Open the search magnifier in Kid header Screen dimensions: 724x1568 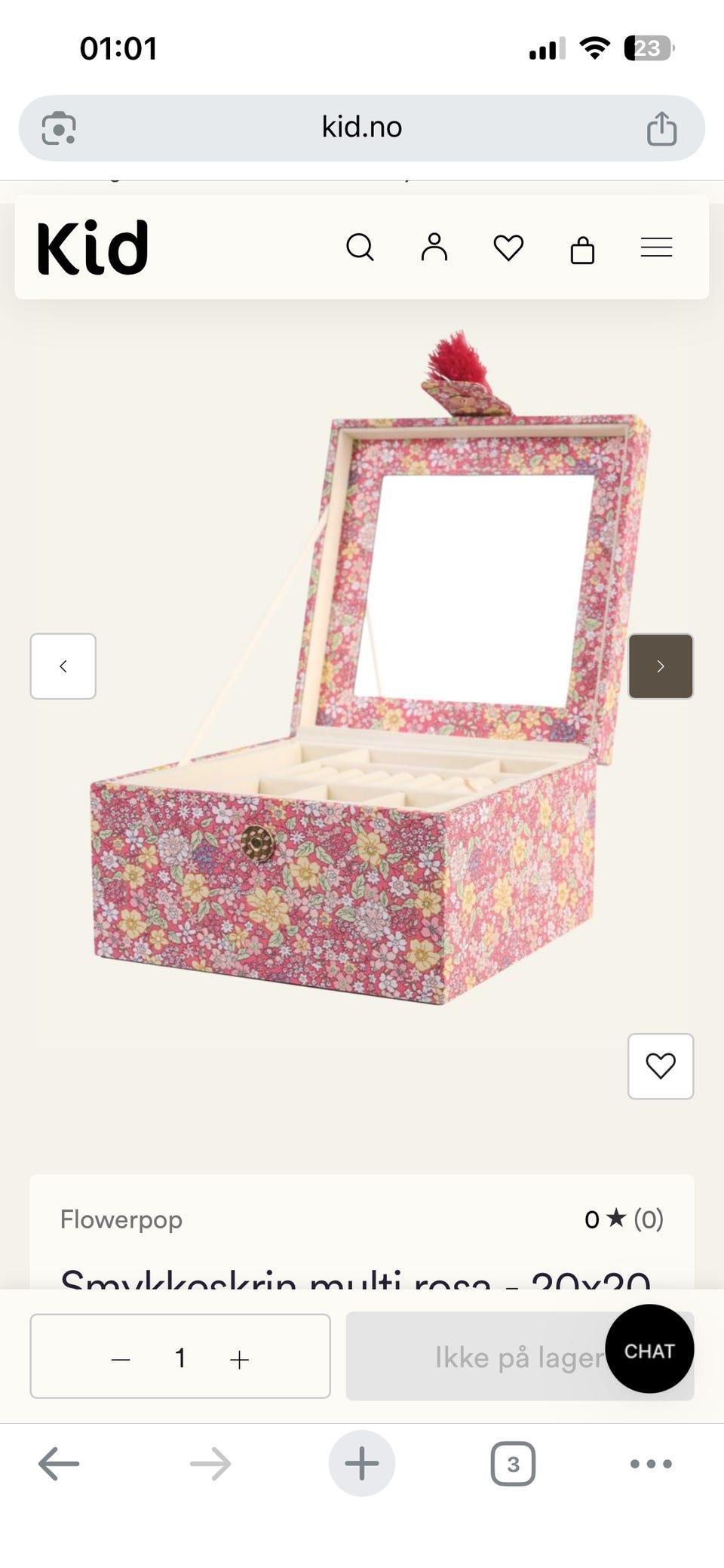pos(360,247)
